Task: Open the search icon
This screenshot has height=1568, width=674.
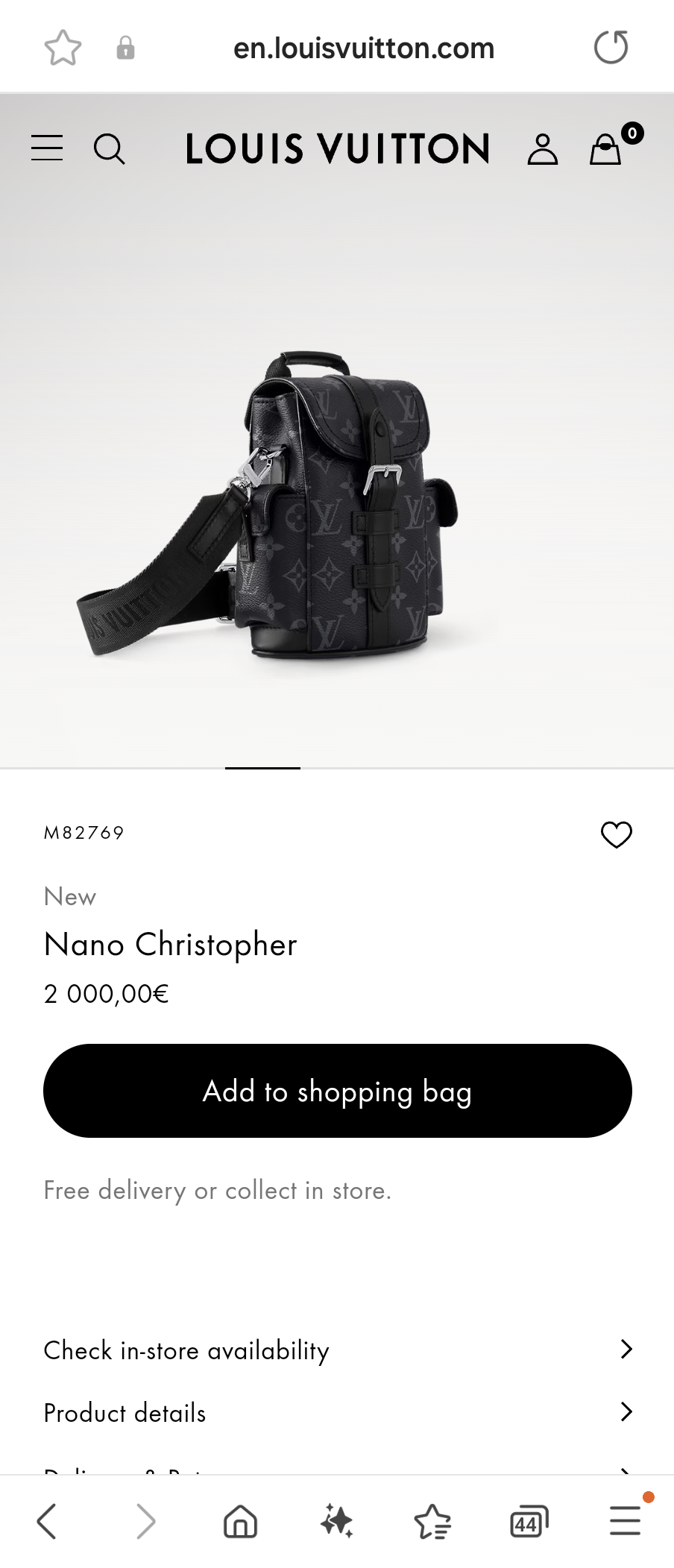Action: click(110, 149)
